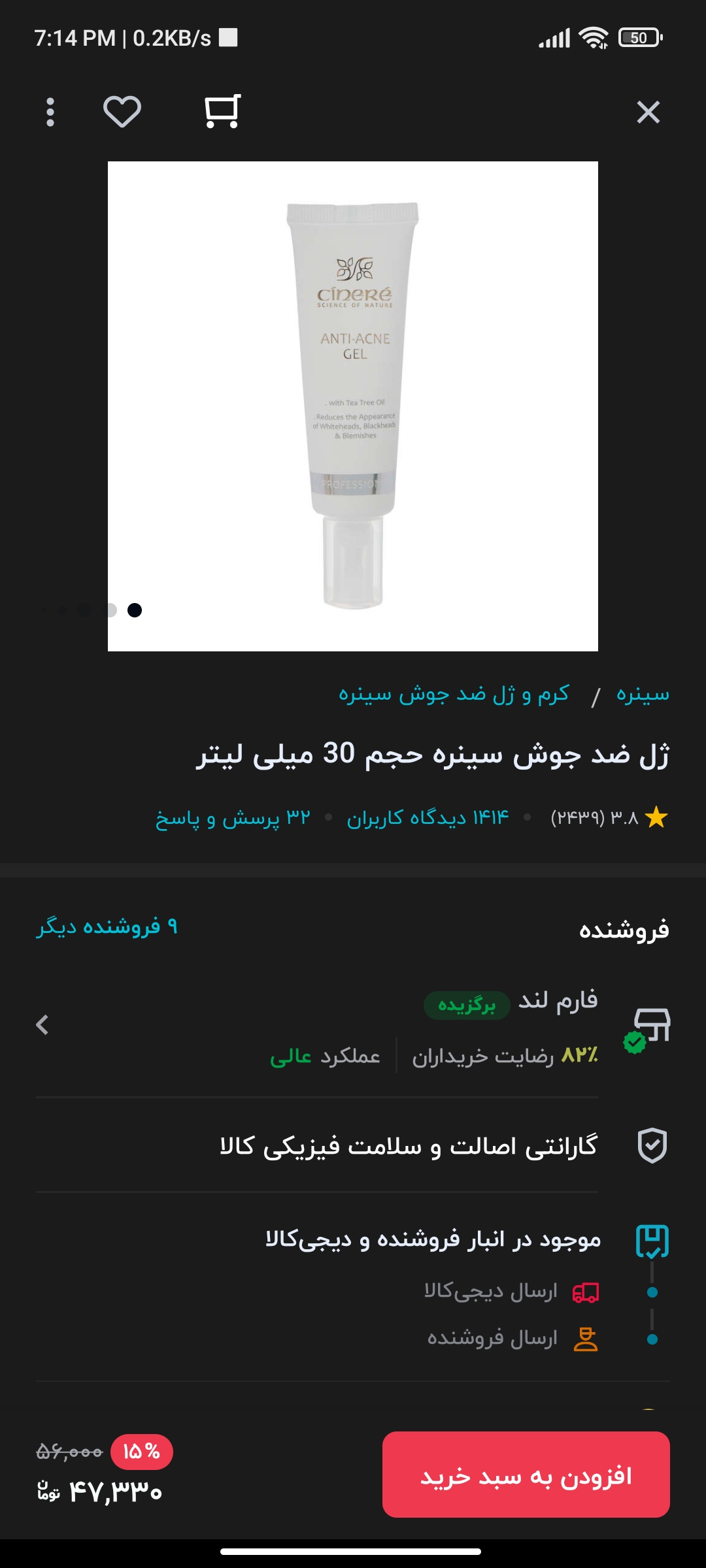Close the product page
The height and width of the screenshot is (1568, 706).
(x=648, y=112)
